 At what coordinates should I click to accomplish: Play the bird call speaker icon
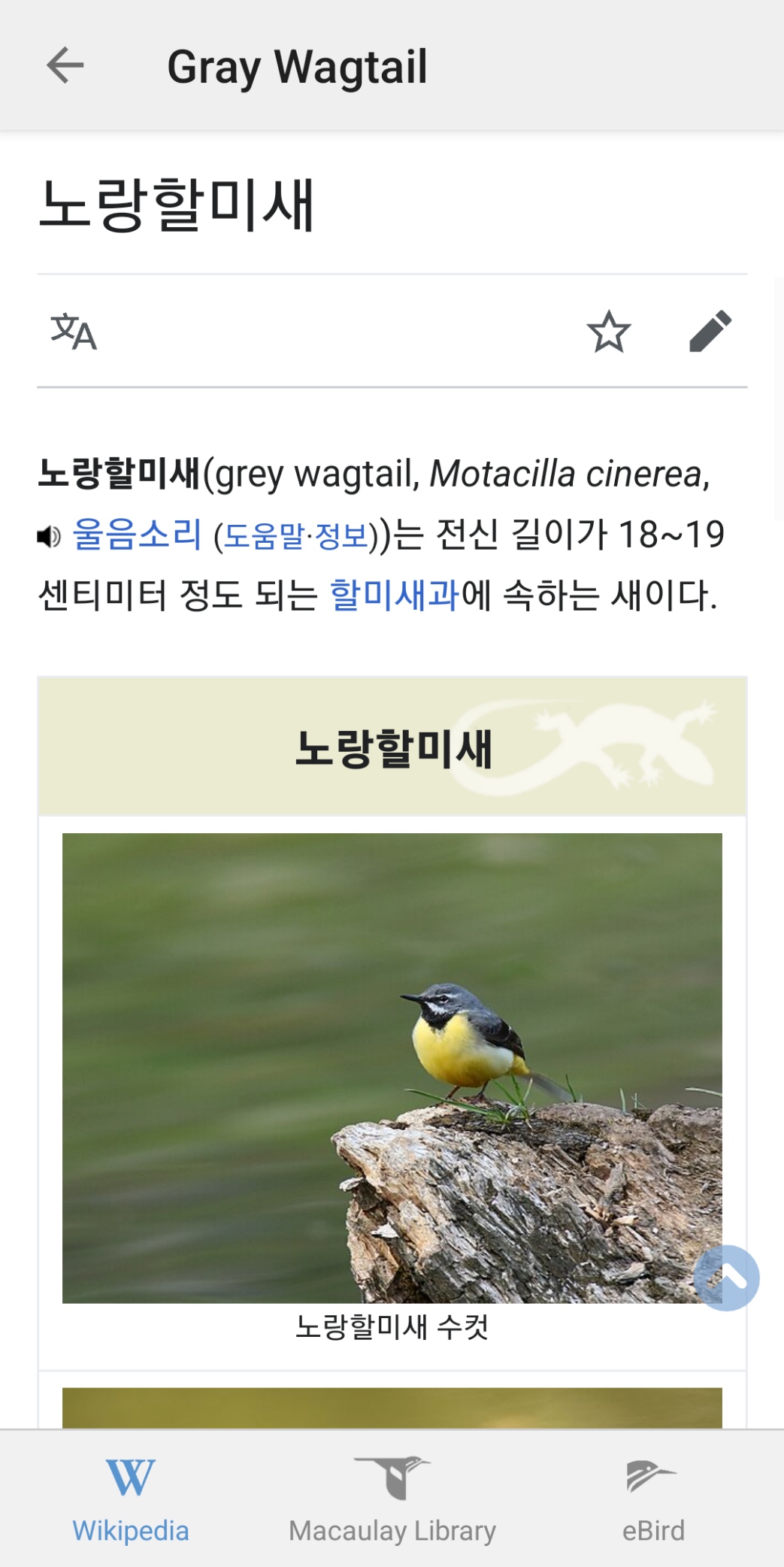pos(47,535)
